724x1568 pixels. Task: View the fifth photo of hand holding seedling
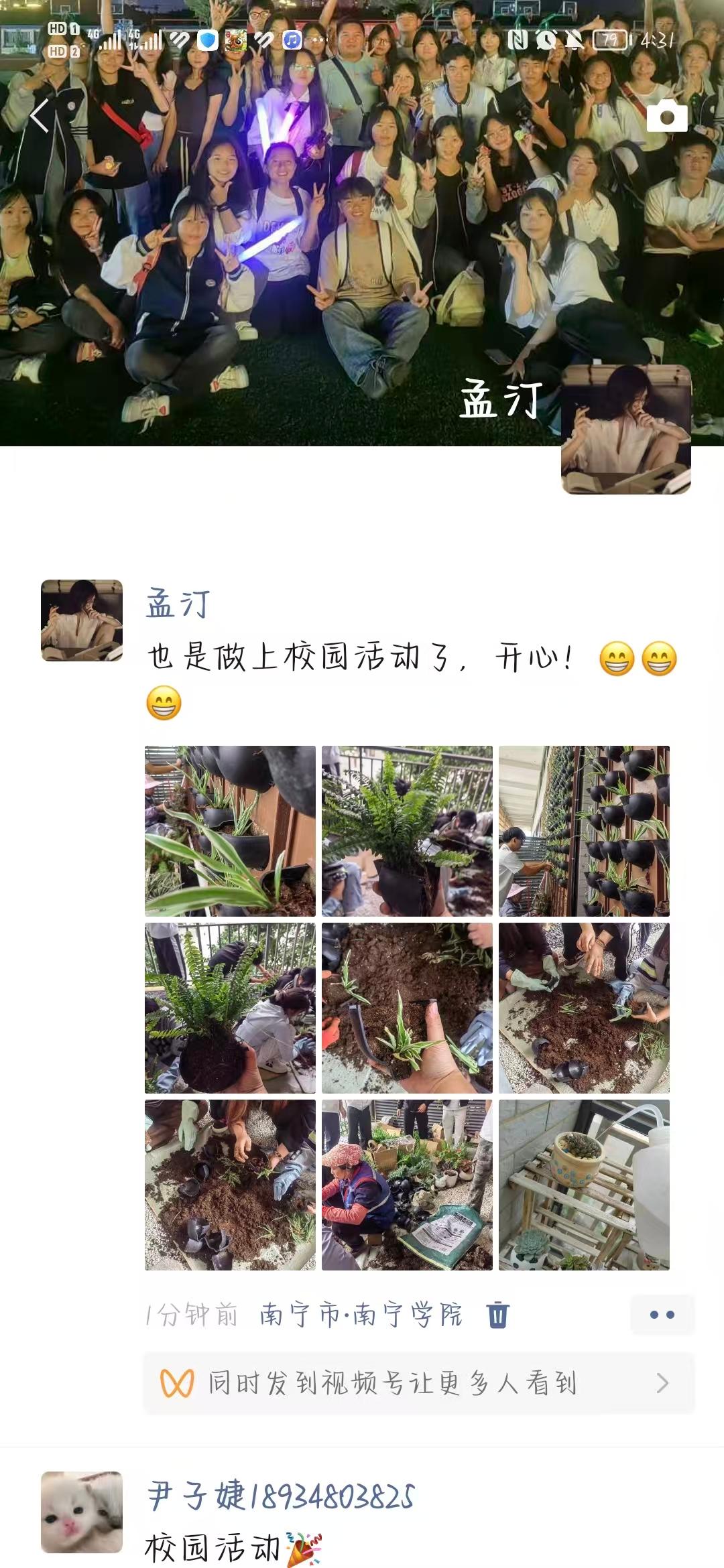(x=407, y=1008)
